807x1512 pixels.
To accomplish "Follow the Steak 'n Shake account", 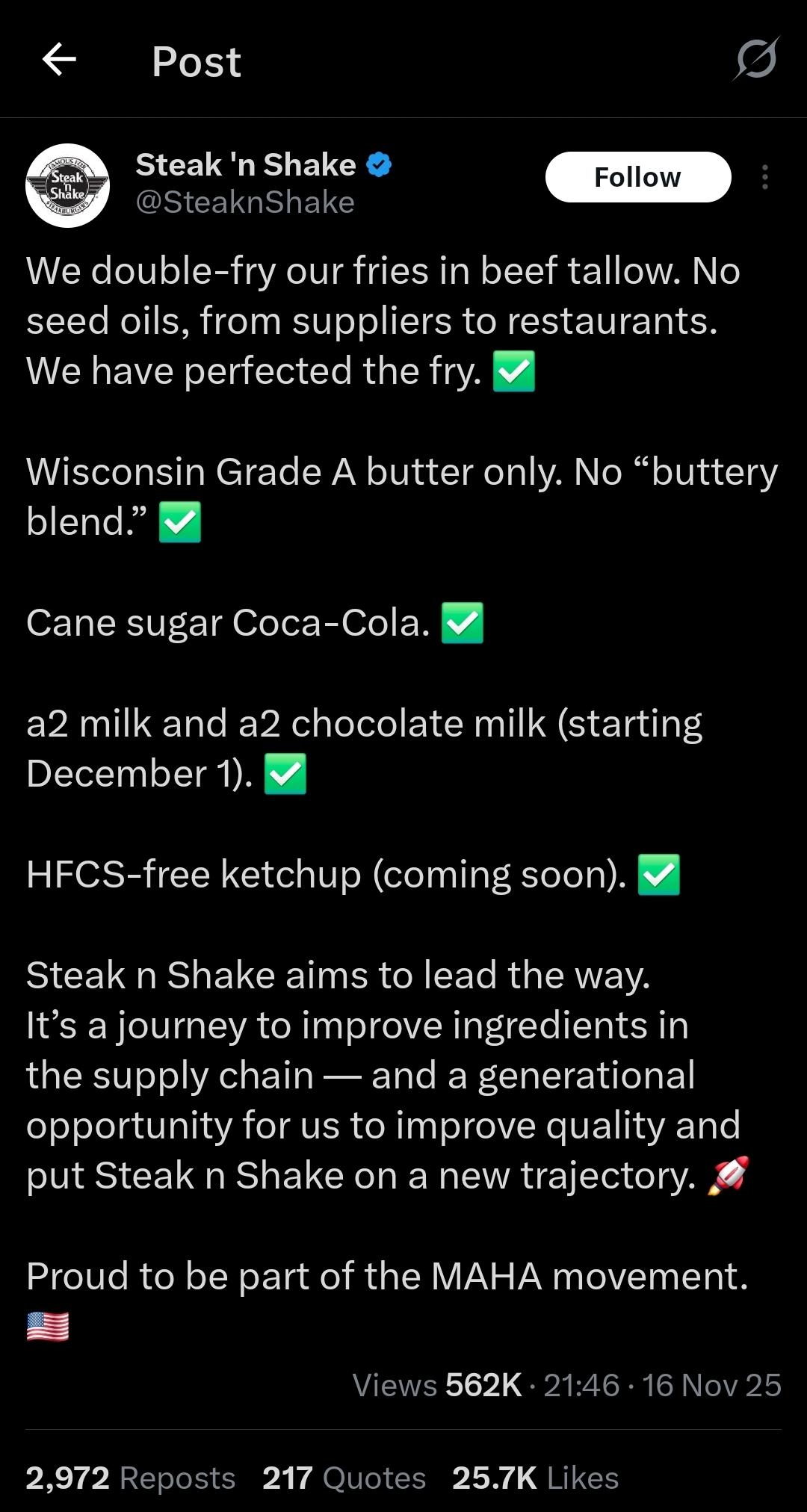I will coord(637,177).
